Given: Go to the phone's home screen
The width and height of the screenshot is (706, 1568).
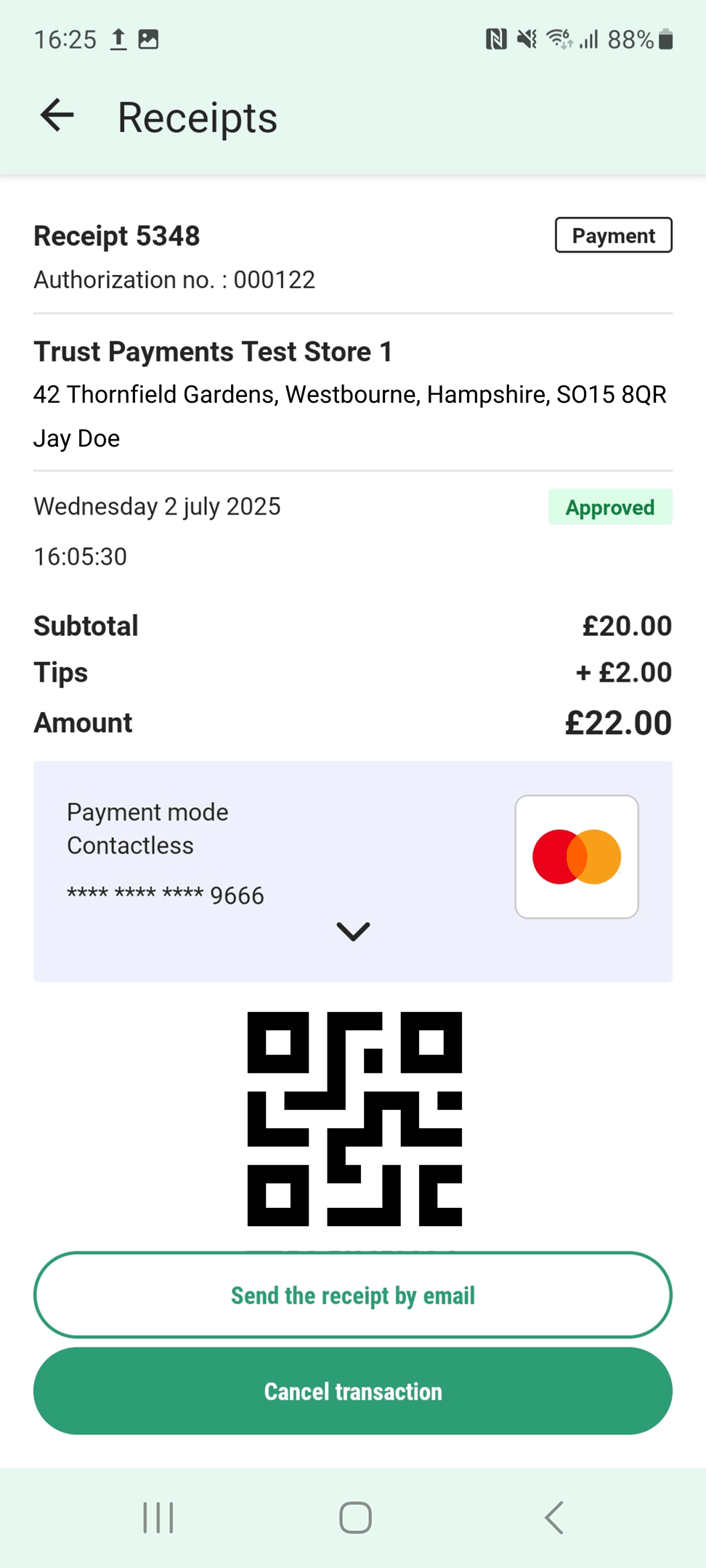Looking at the screenshot, I should [x=355, y=1517].
